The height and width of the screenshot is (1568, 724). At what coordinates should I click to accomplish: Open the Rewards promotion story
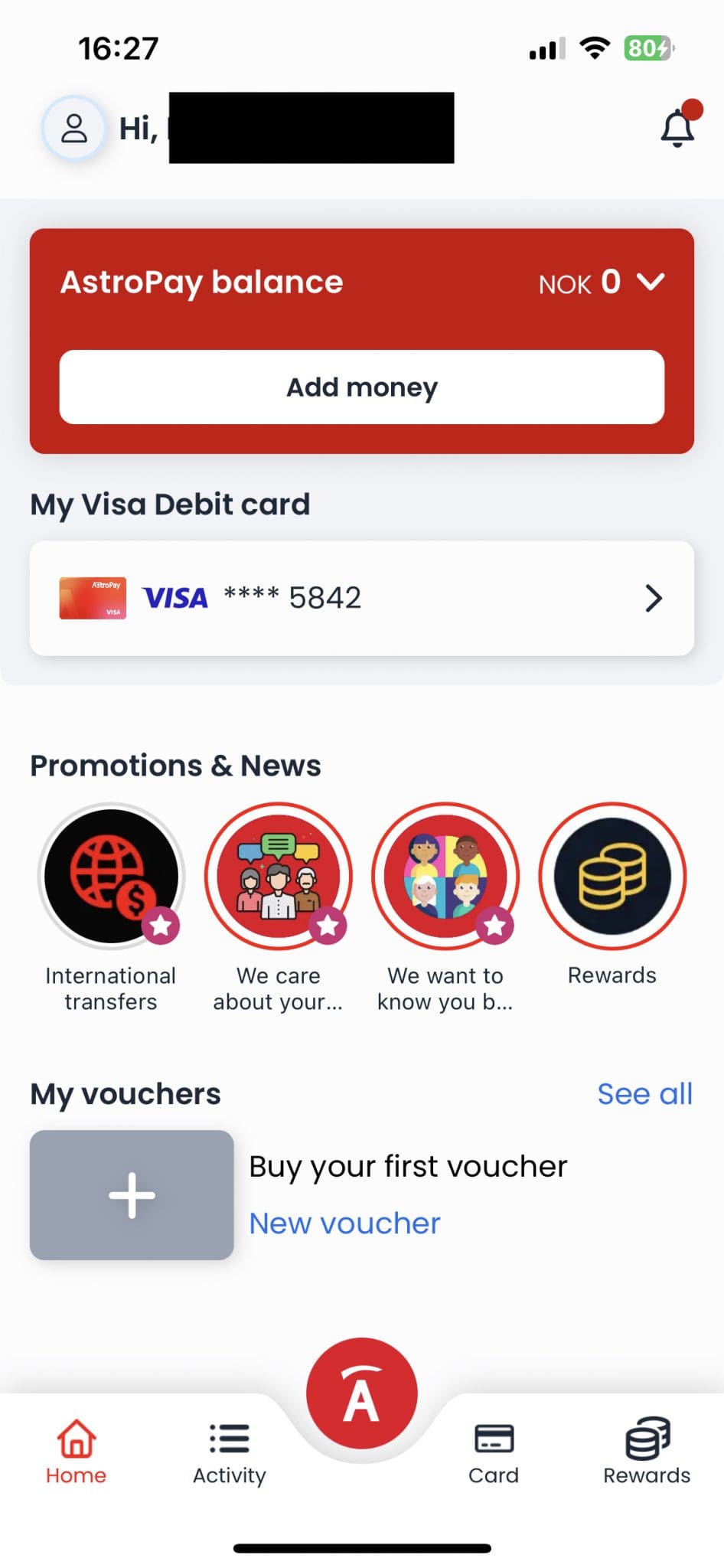point(612,877)
